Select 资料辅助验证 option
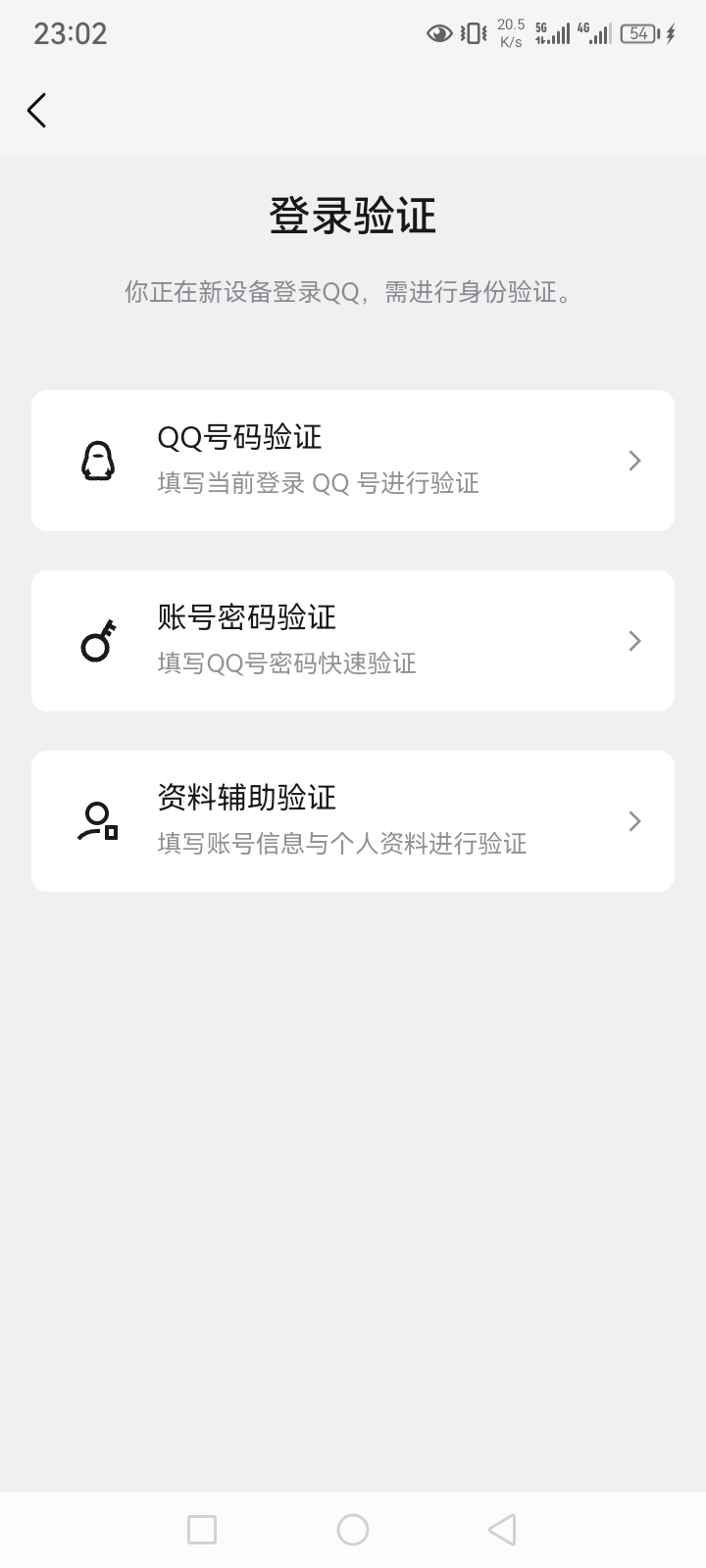Image resolution: width=706 pixels, height=1568 pixels. click(353, 821)
